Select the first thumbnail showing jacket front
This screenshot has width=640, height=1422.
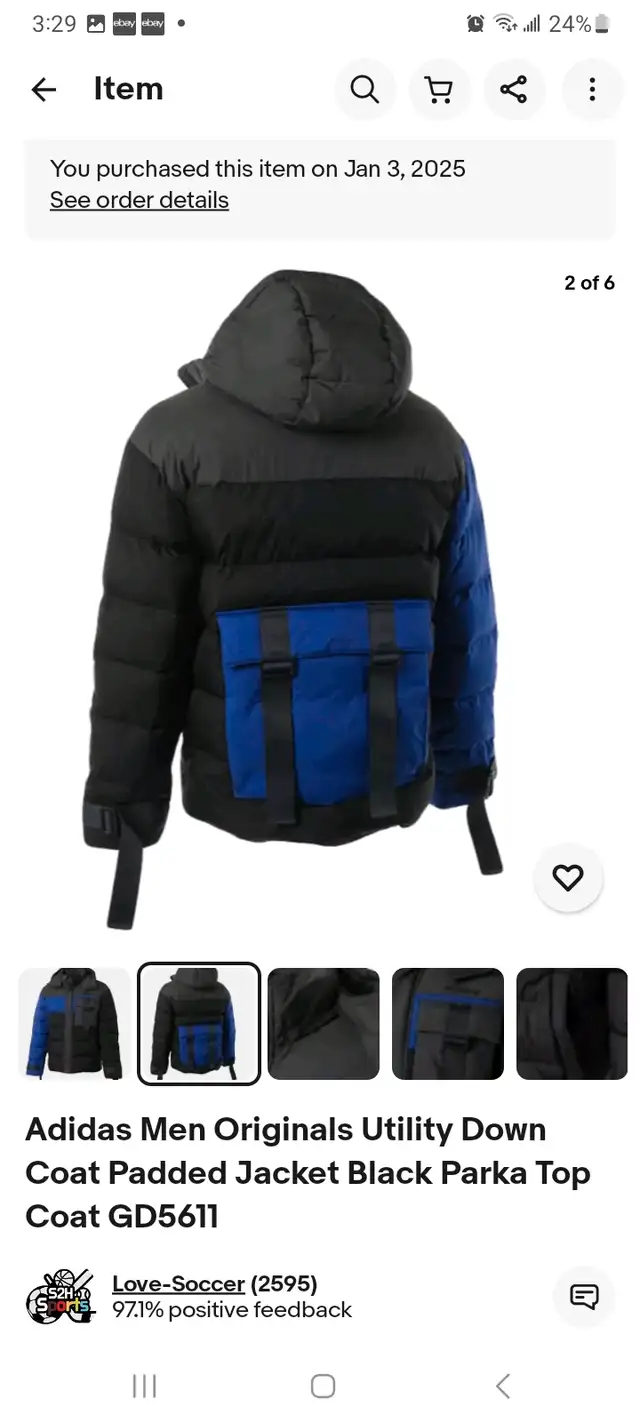[x=74, y=1023]
